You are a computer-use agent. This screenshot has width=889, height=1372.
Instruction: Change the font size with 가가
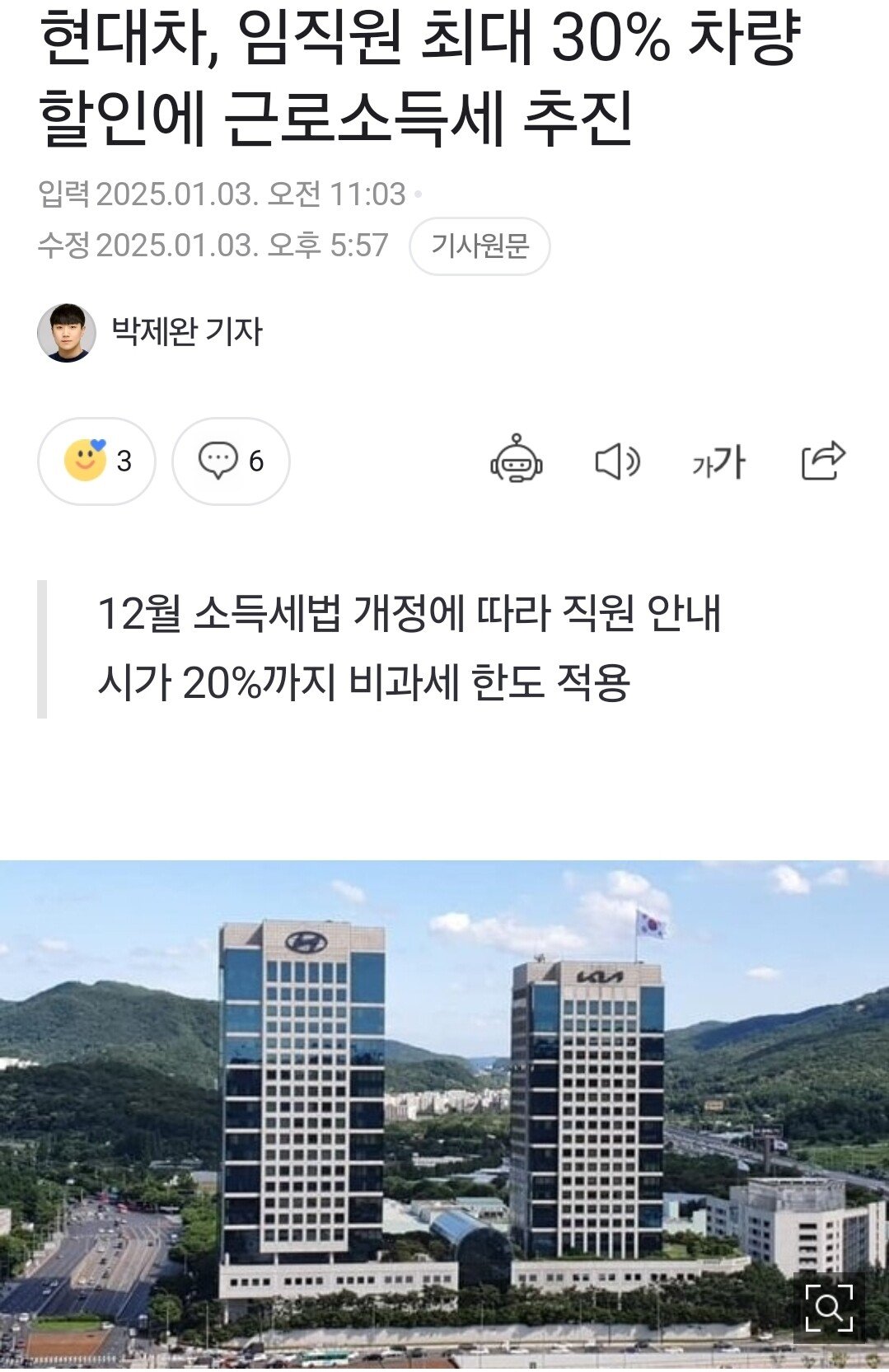coord(719,461)
